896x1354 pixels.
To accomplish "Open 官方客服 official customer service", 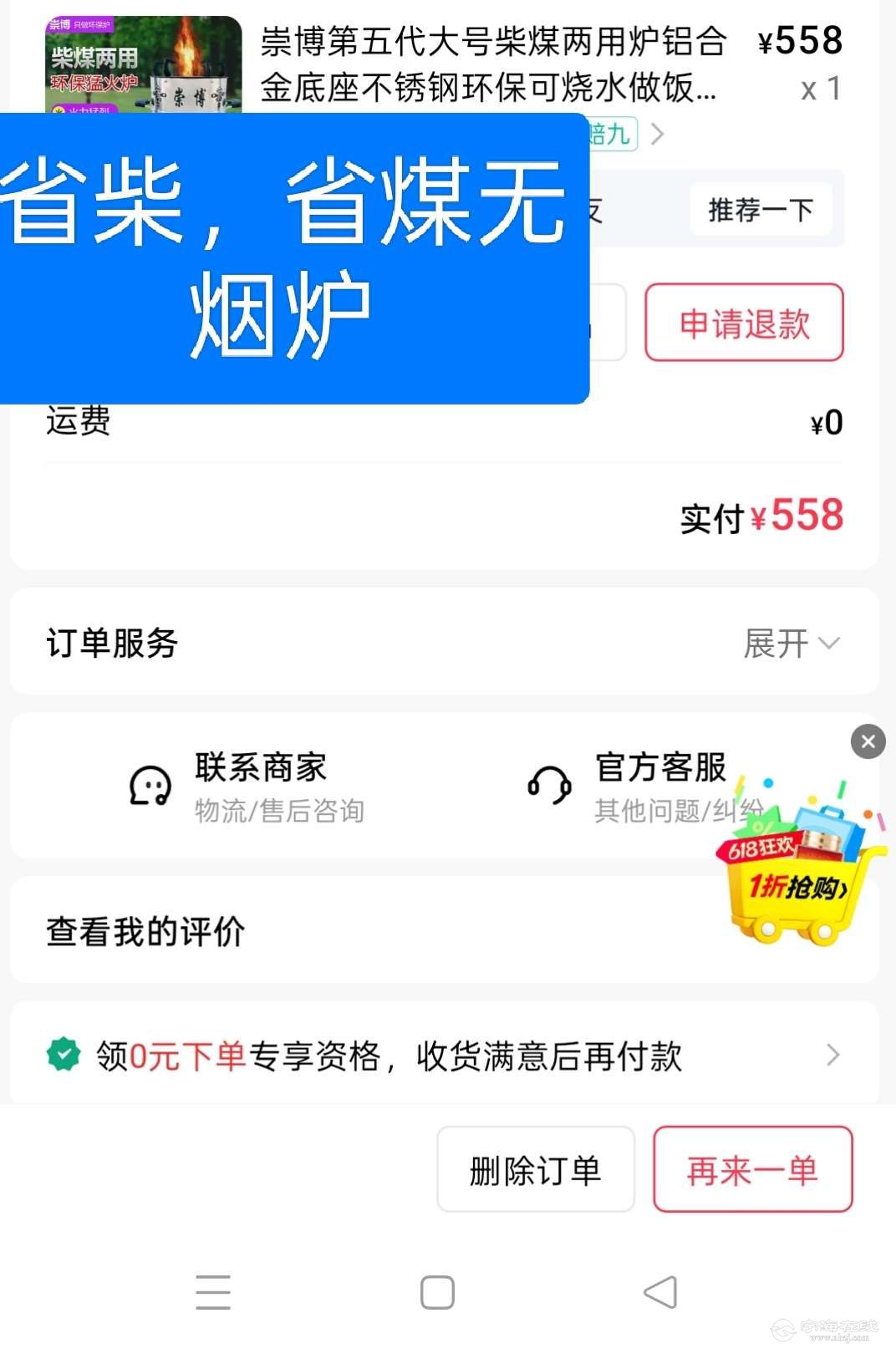I will 635,786.
